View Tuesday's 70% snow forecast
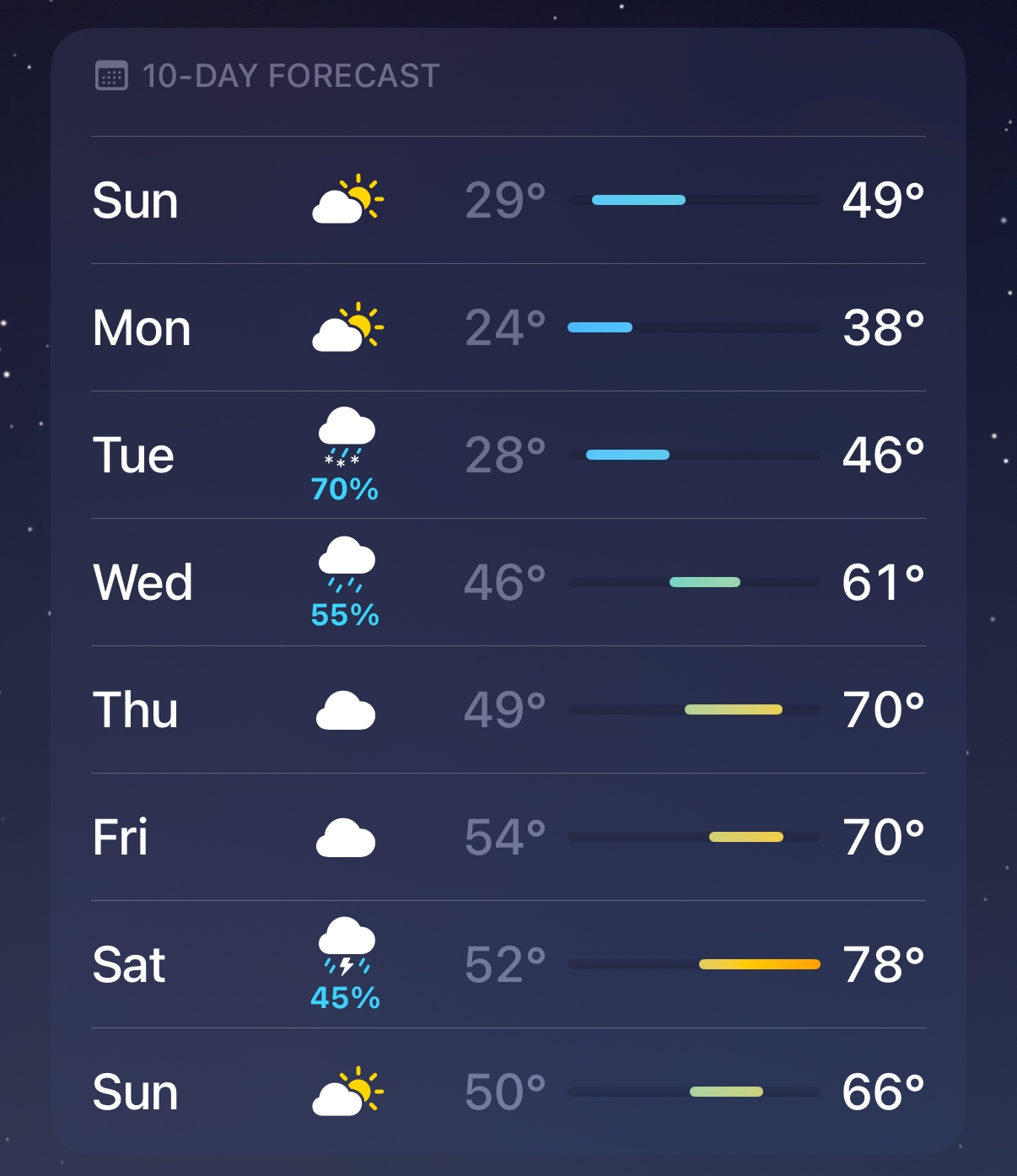The image size is (1017, 1176). pyautogui.click(x=508, y=456)
